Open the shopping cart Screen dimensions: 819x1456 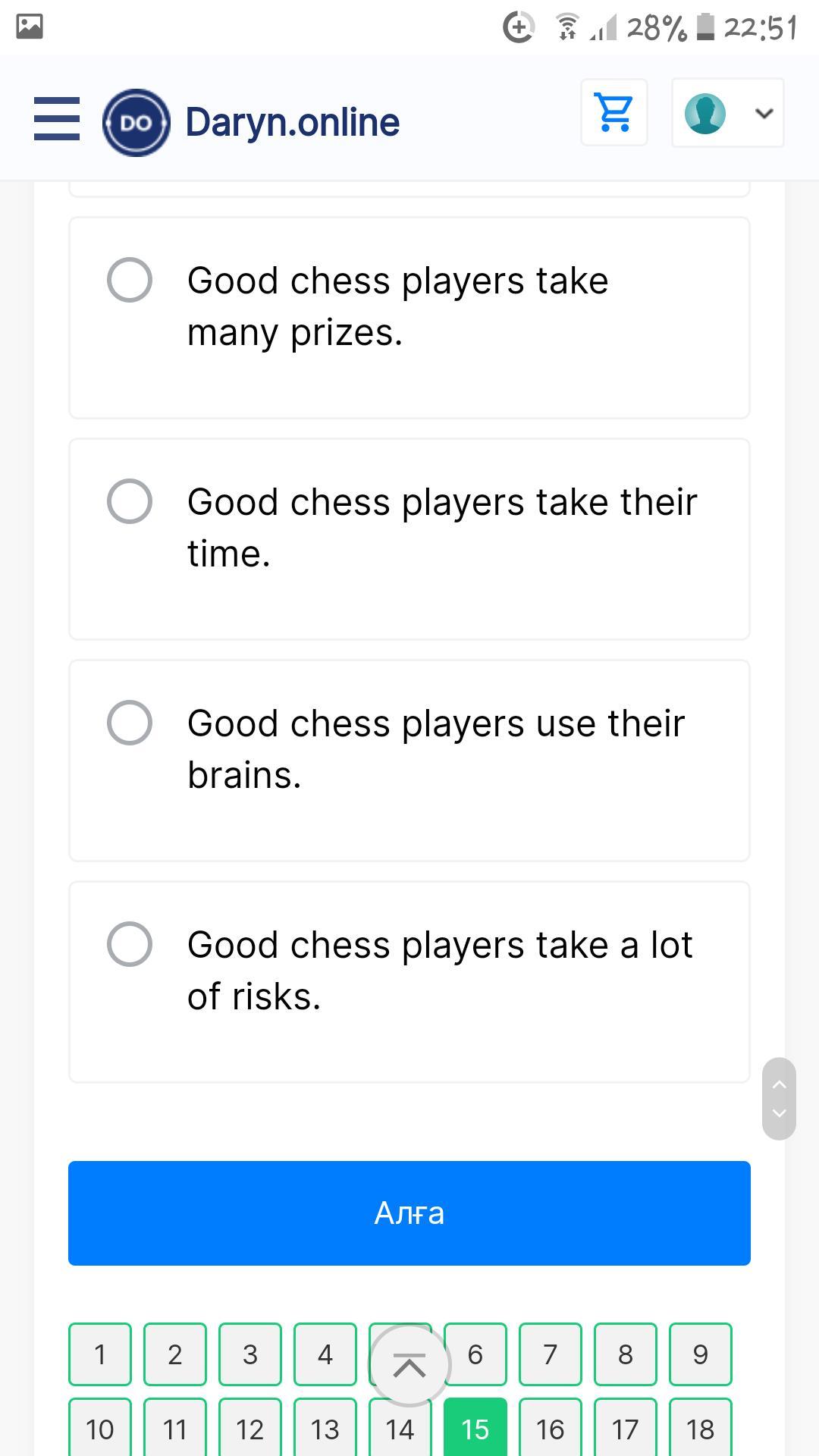[613, 113]
